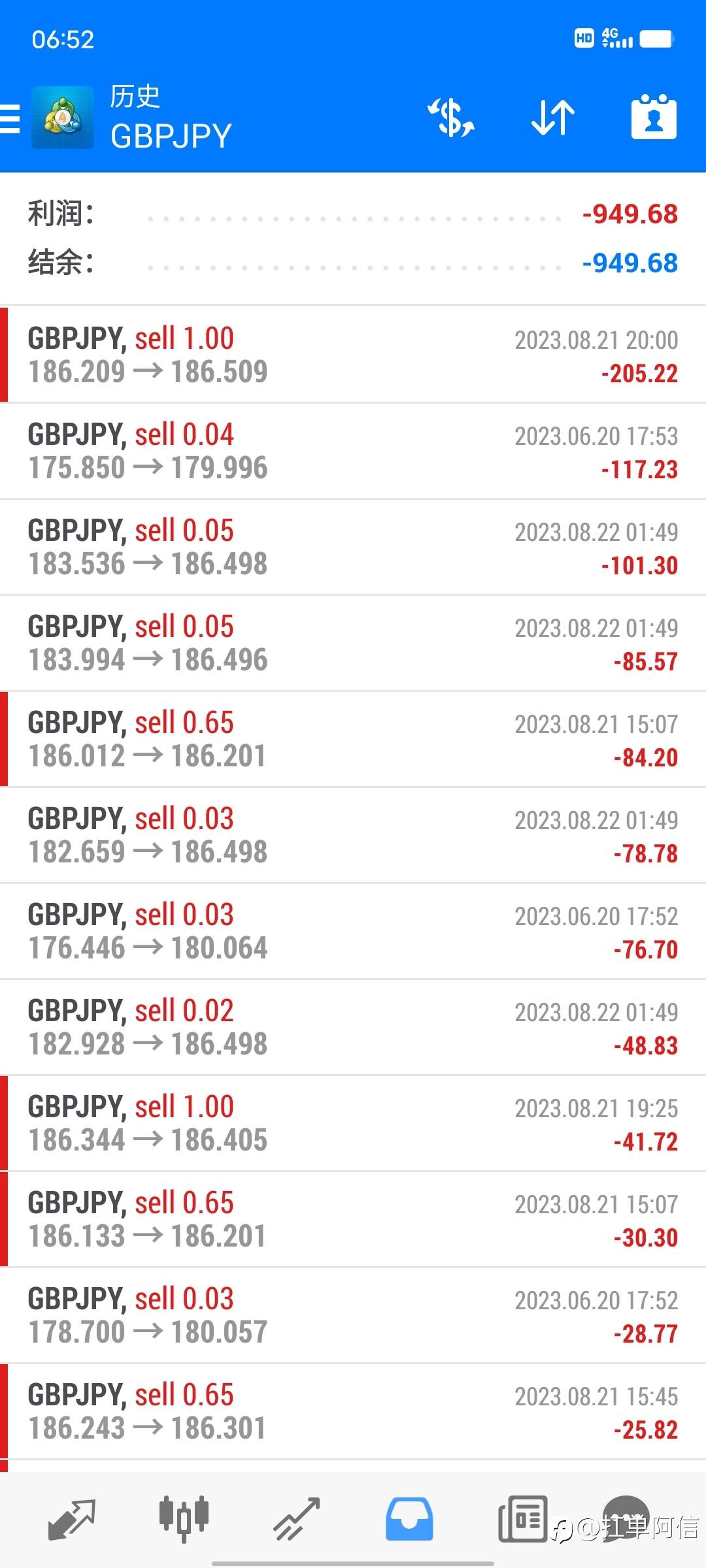Switch to the candlestick Chart tab
This screenshot has height=1568, width=706.
click(184, 1518)
